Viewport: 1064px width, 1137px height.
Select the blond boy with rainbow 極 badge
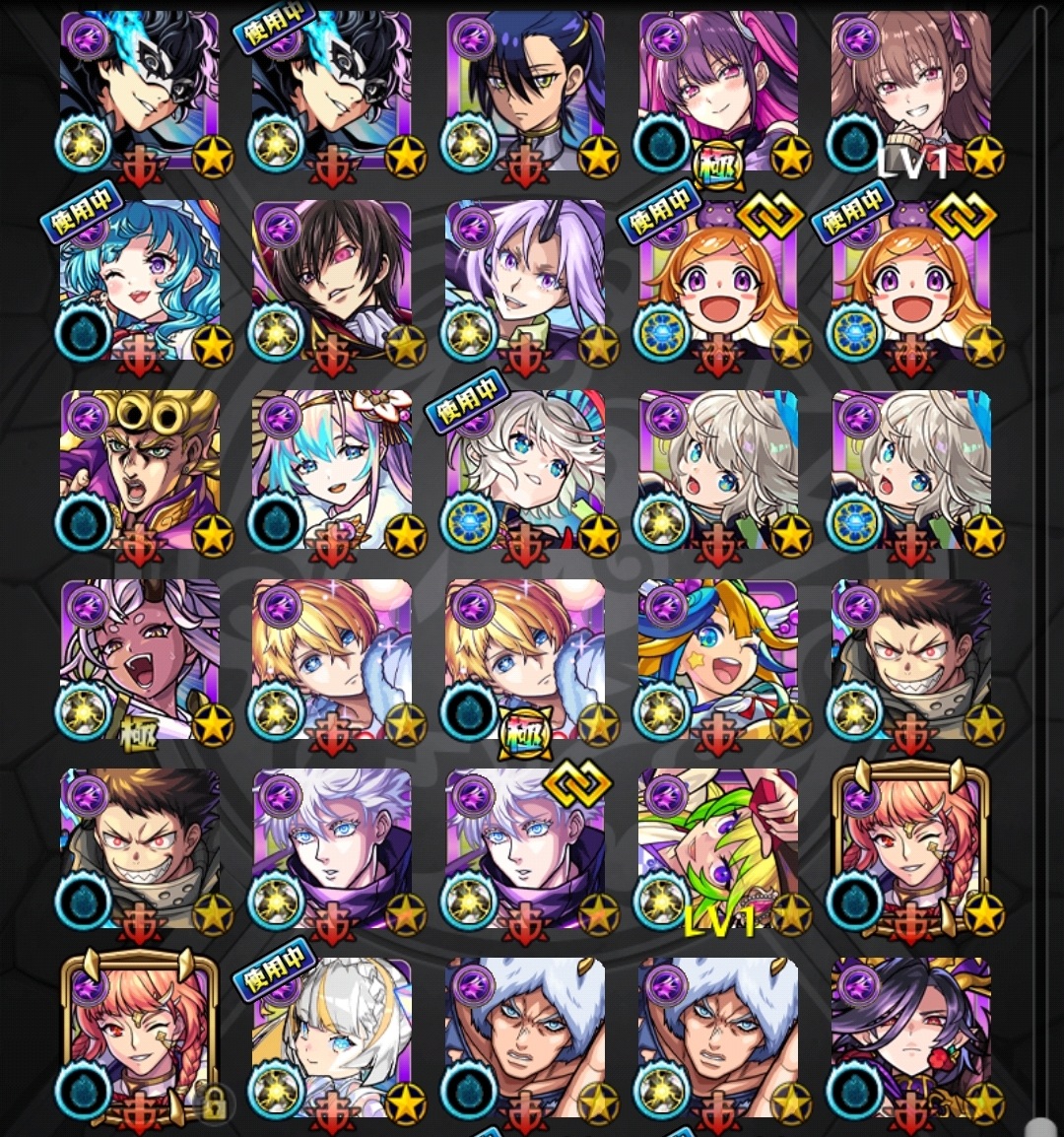[525, 662]
